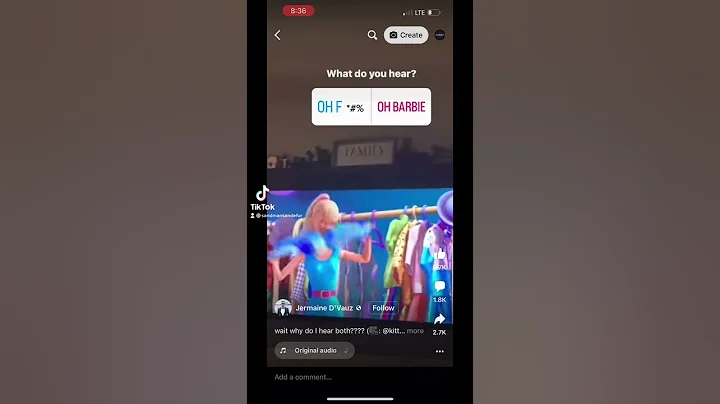Open the three-dot overflow menu
Viewport: 720px width, 404px height.
(439, 351)
